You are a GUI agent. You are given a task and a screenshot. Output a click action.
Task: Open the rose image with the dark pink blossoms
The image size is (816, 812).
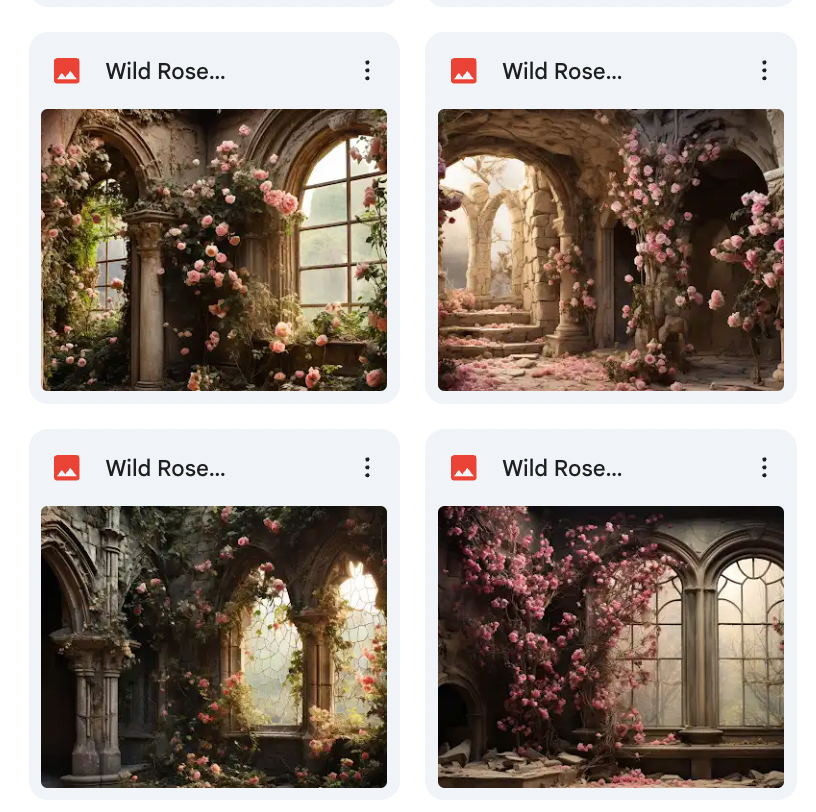point(610,646)
